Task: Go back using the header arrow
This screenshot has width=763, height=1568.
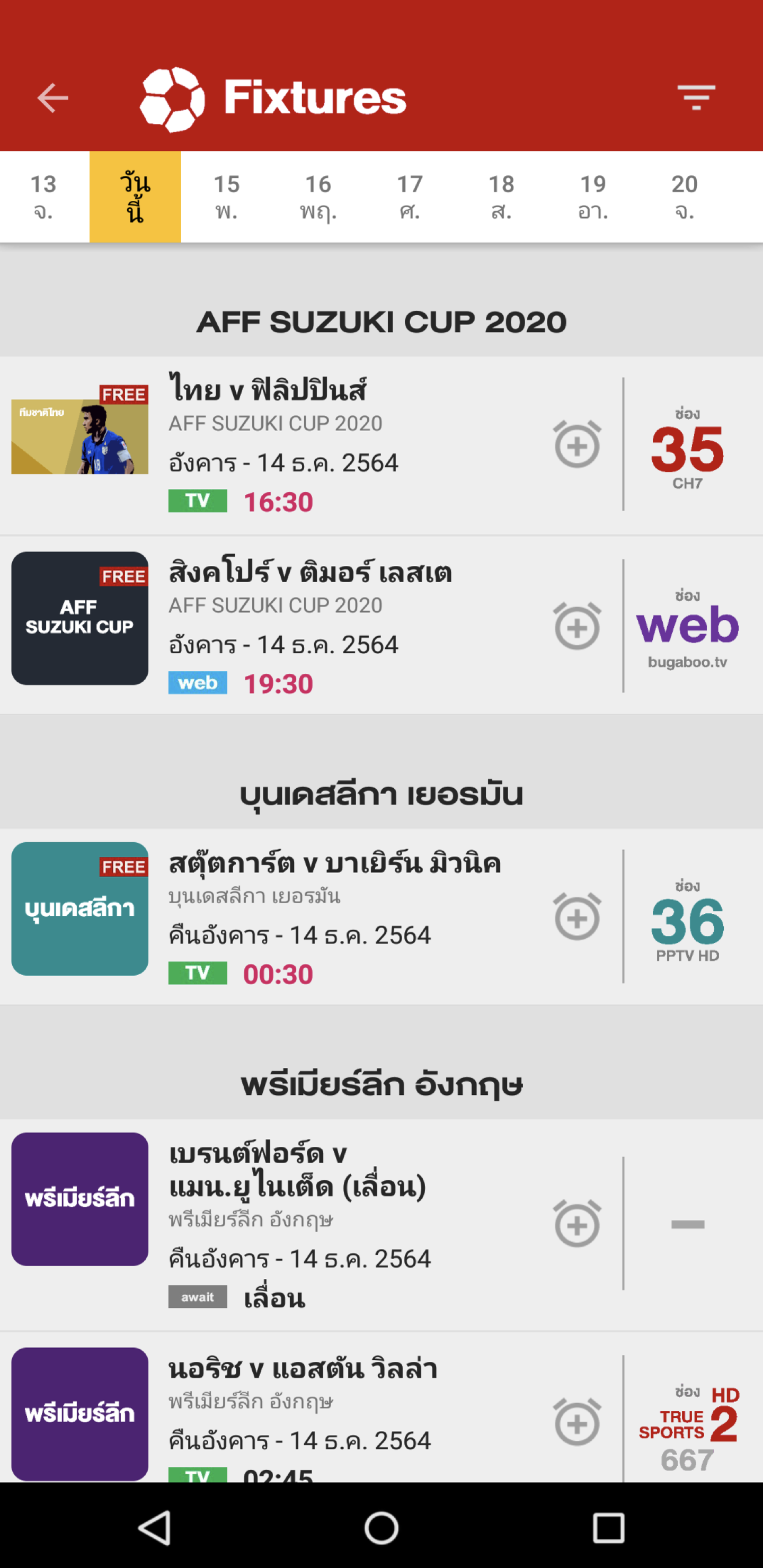Action: tap(52, 98)
